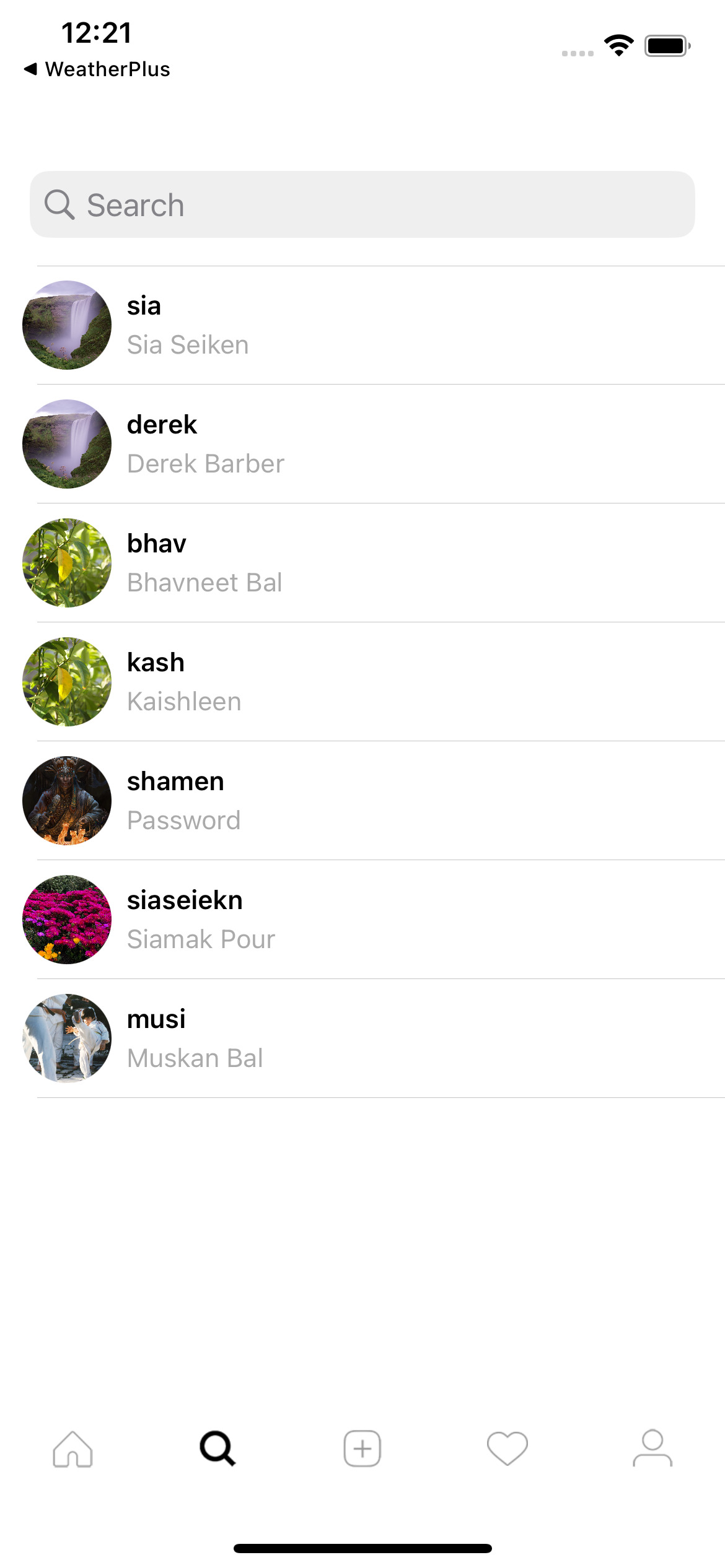Switch to the Home tab

point(72,1448)
